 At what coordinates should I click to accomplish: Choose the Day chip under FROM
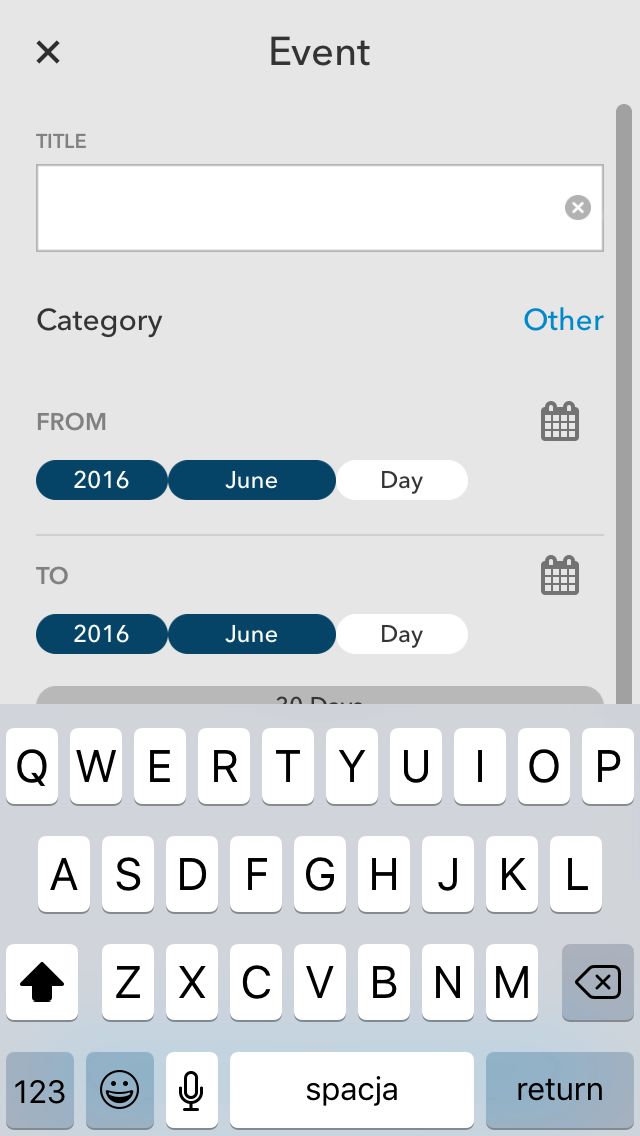[402, 480]
